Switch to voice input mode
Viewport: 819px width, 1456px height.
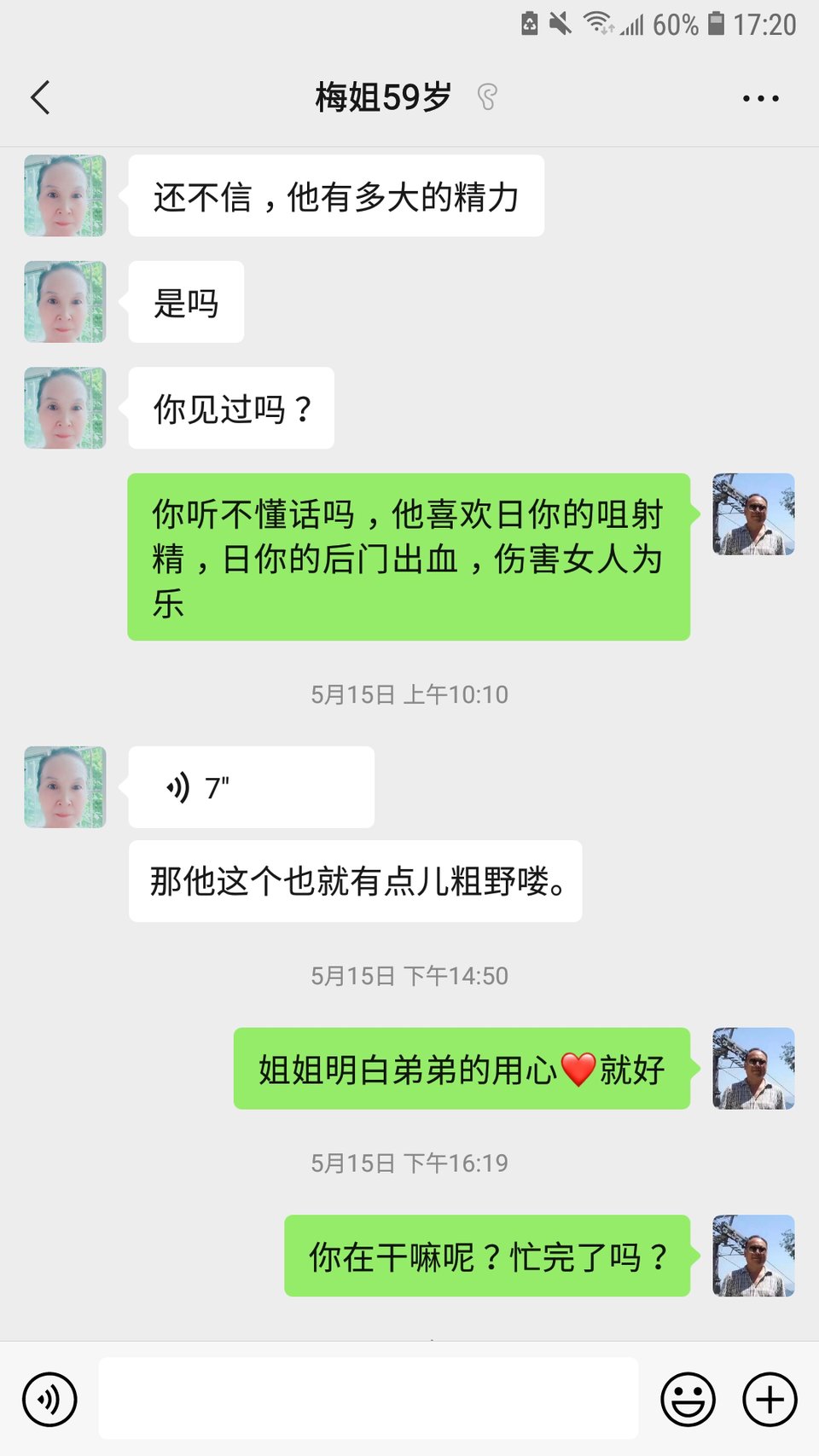(49, 1399)
